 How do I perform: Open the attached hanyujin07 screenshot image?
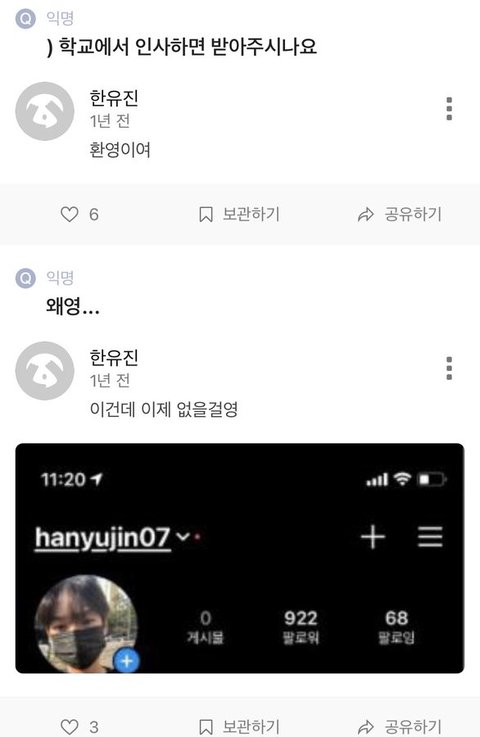tap(240, 558)
